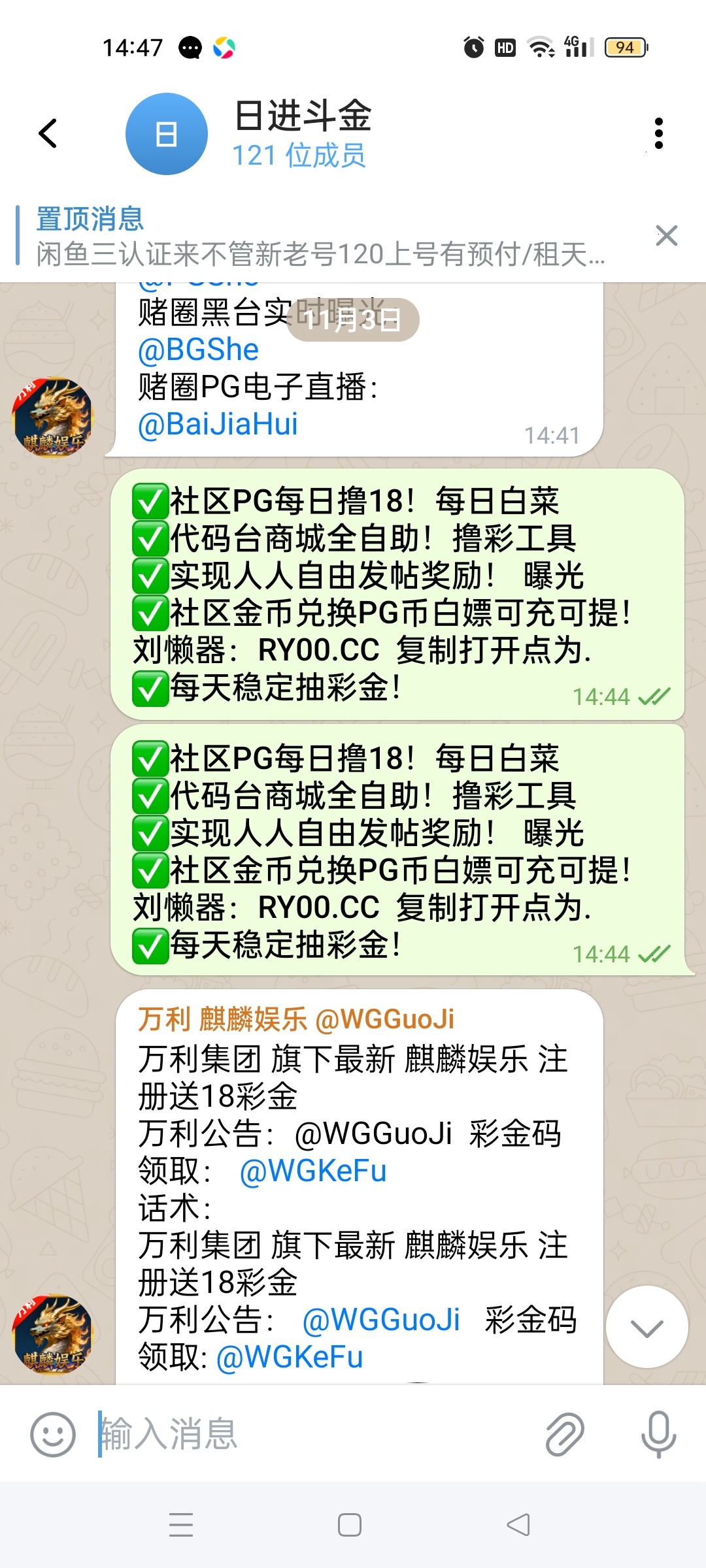Image resolution: width=706 pixels, height=1568 pixels.
Task: Open the first @WGKeFu link
Action: [313, 1171]
